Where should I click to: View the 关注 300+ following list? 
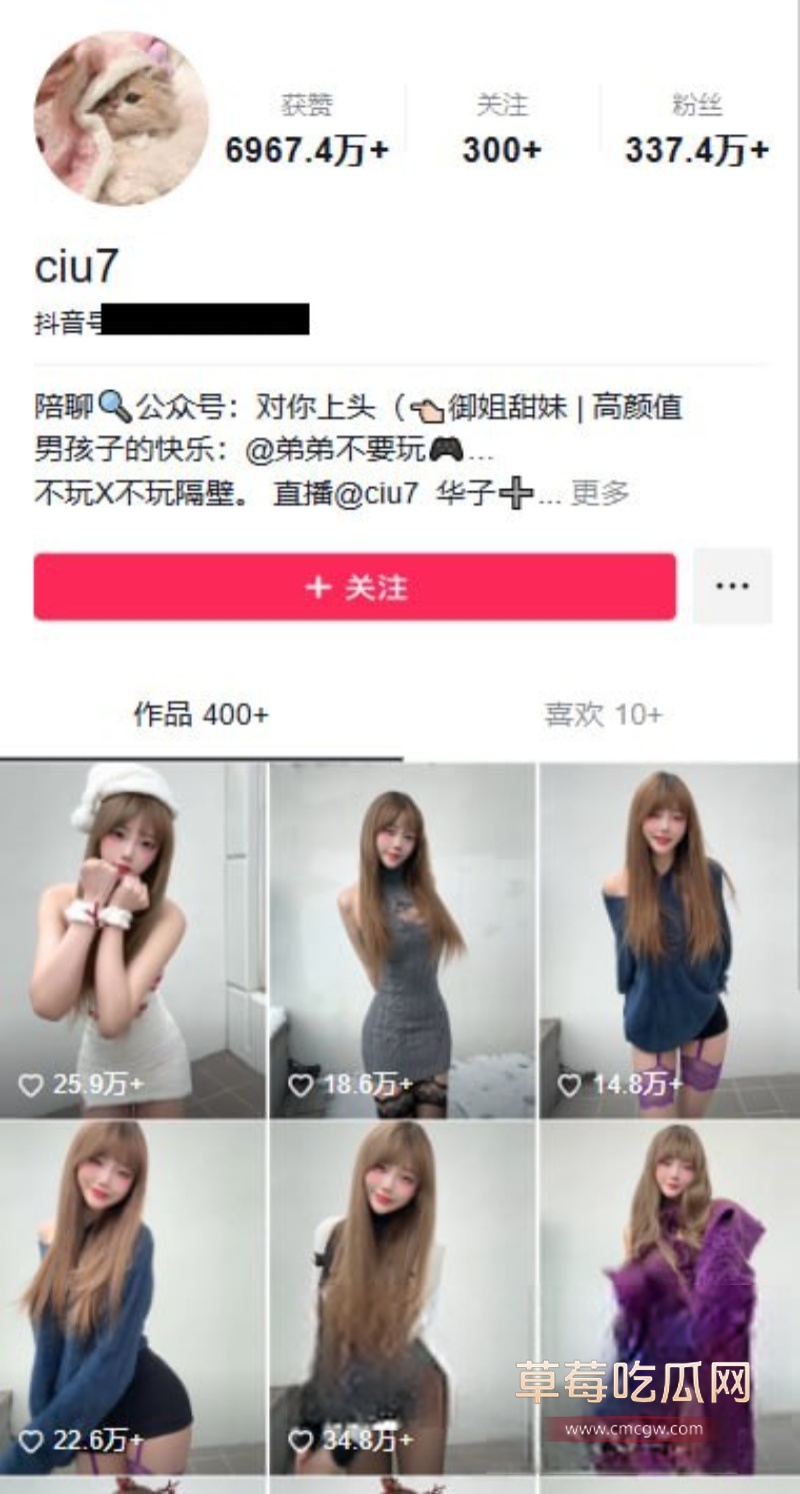[x=501, y=130]
